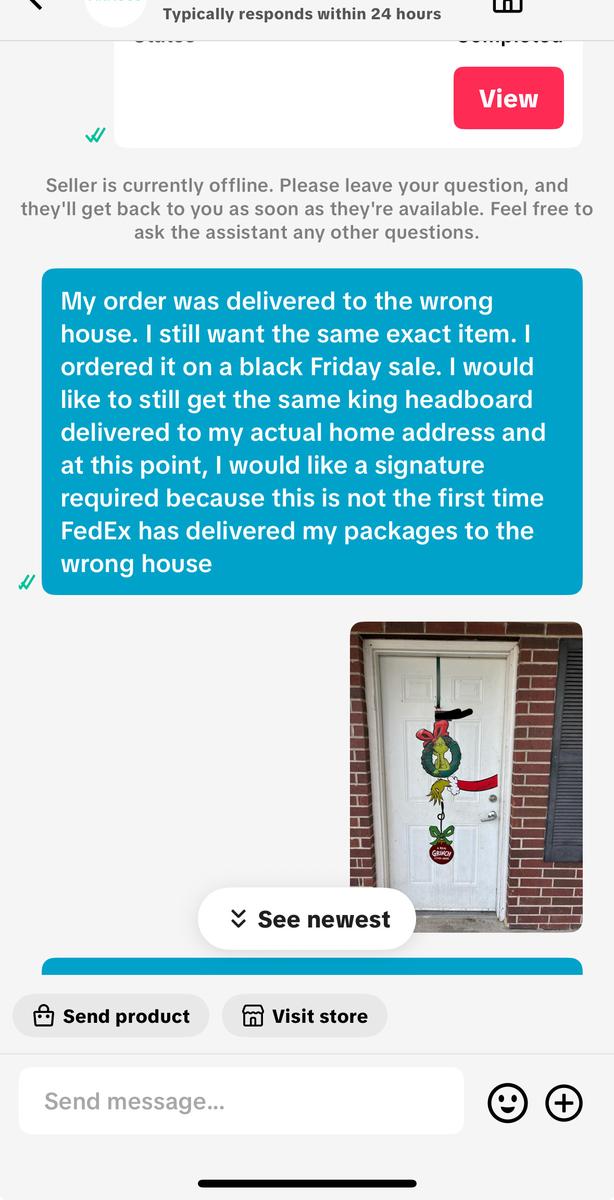Visit store from the chat
The image size is (614, 1200).
point(305,1016)
